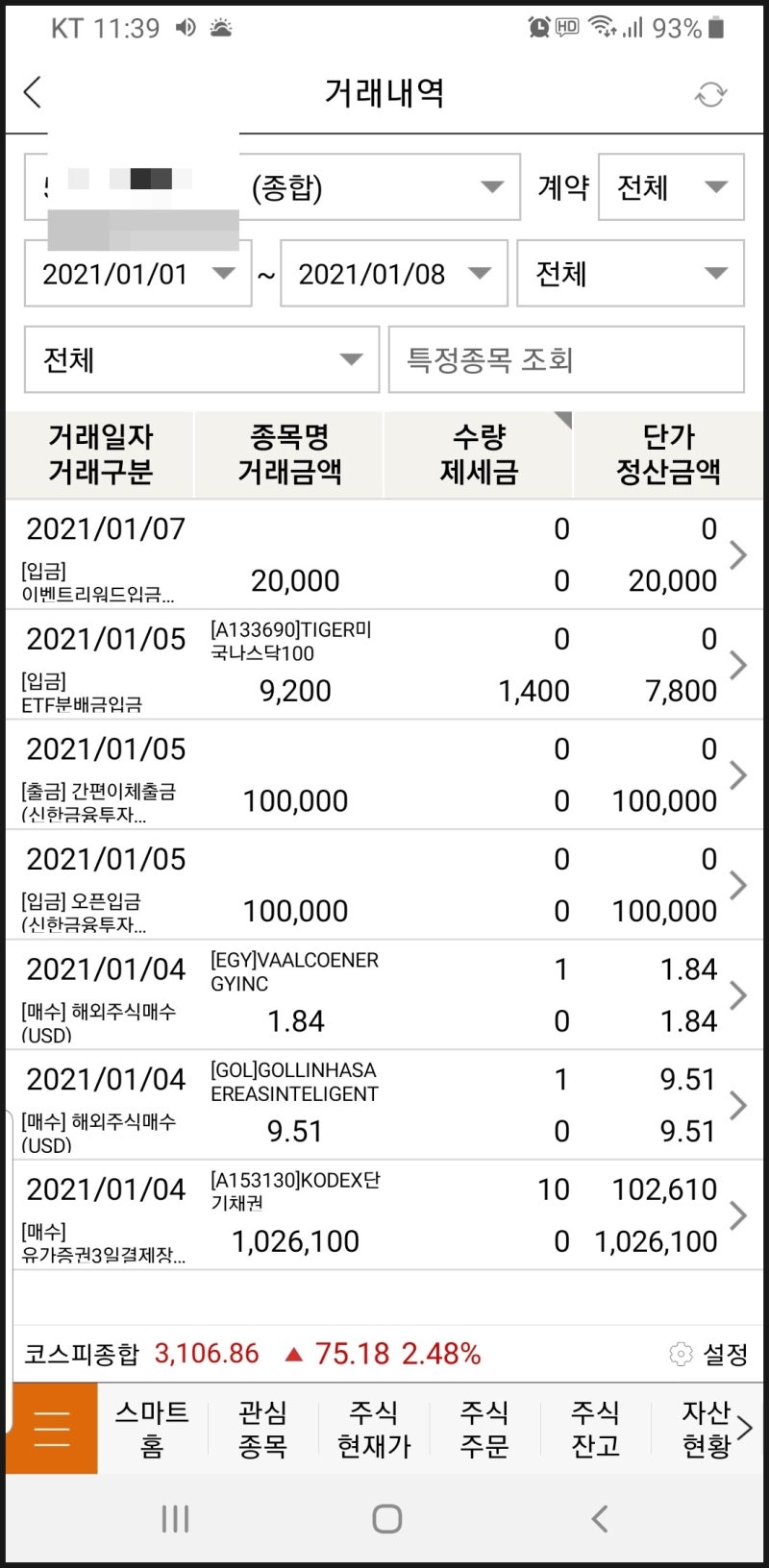
Task: Open the 계약 전체 dropdown
Action: tap(671, 187)
